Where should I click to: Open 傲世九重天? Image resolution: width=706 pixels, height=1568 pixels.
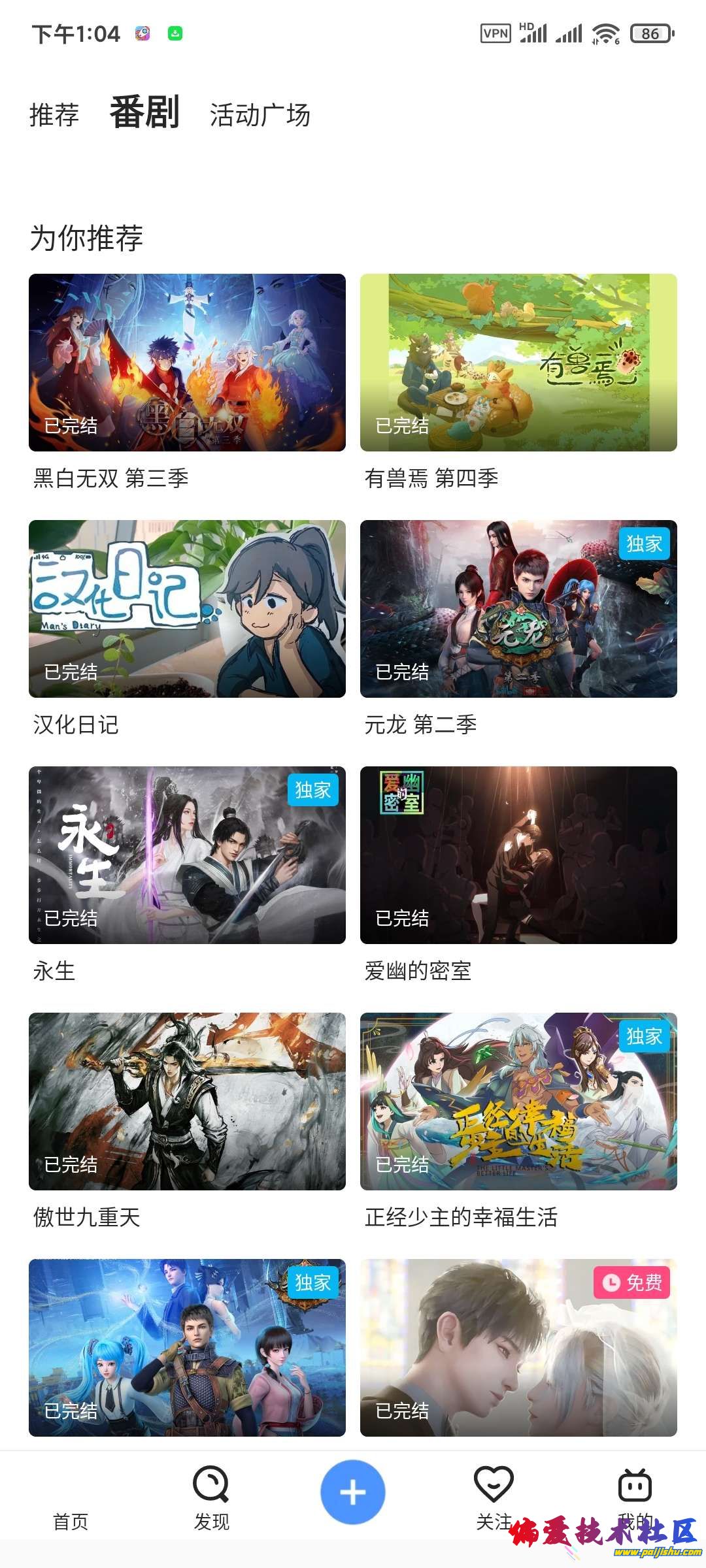pos(187,1102)
